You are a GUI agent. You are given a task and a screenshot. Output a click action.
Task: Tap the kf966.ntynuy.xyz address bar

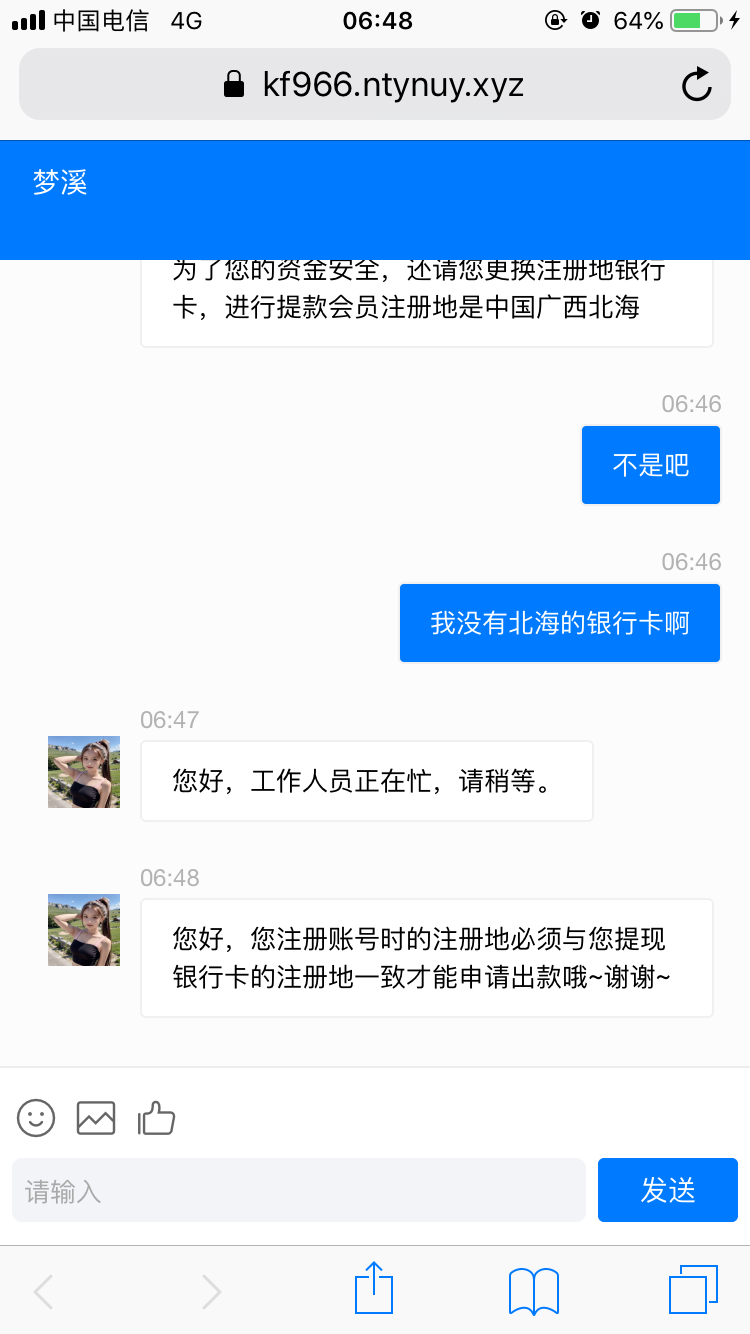pos(374,85)
